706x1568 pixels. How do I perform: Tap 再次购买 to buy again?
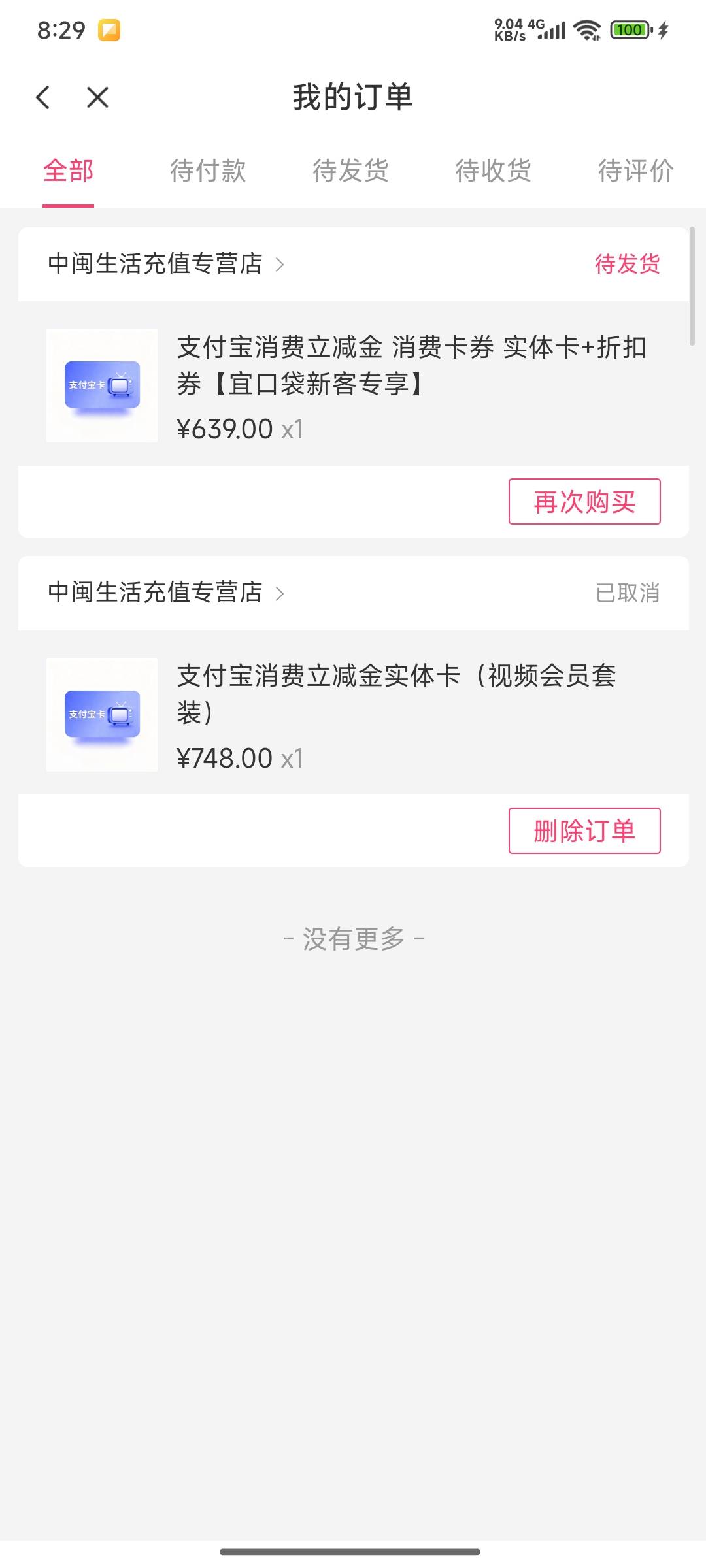pyautogui.click(x=584, y=502)
